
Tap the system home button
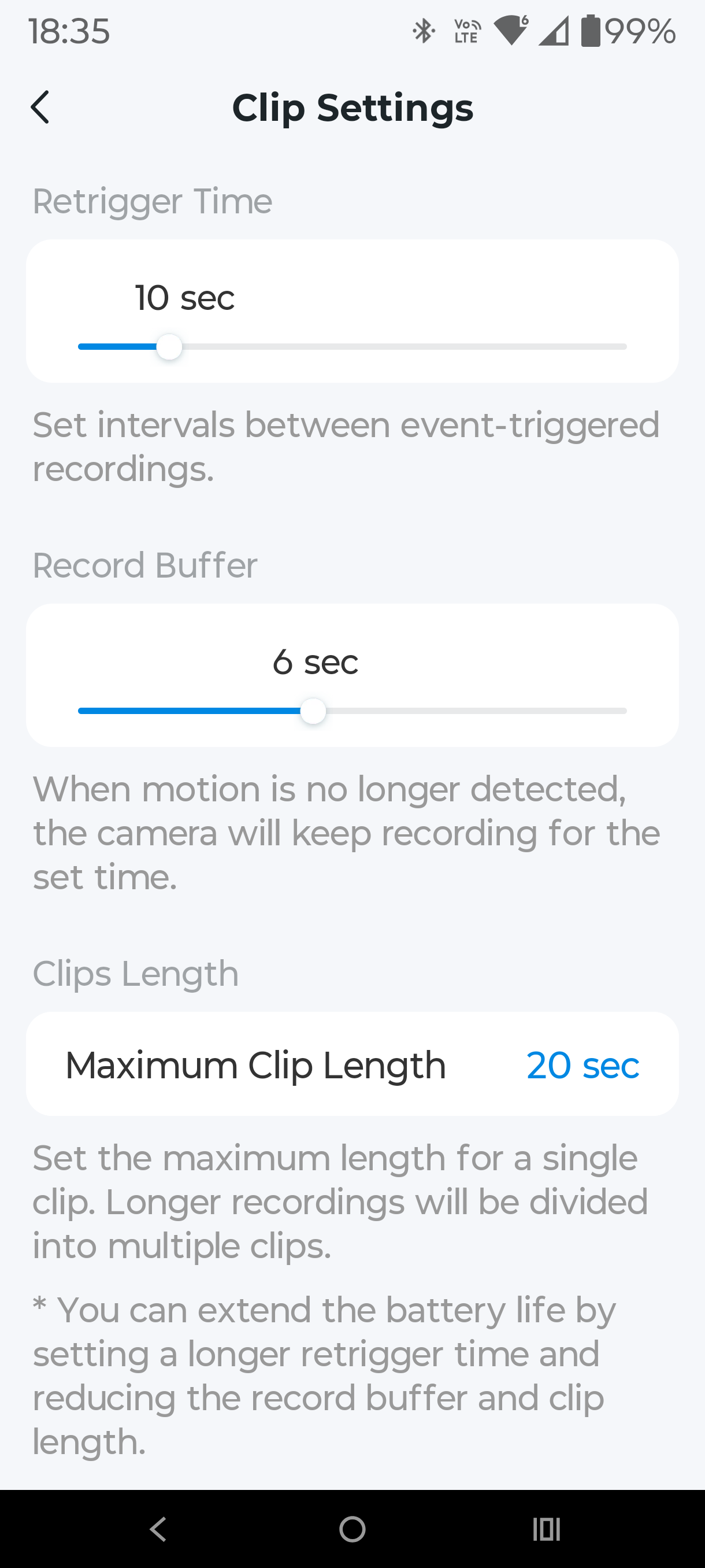pos(352,1529)
